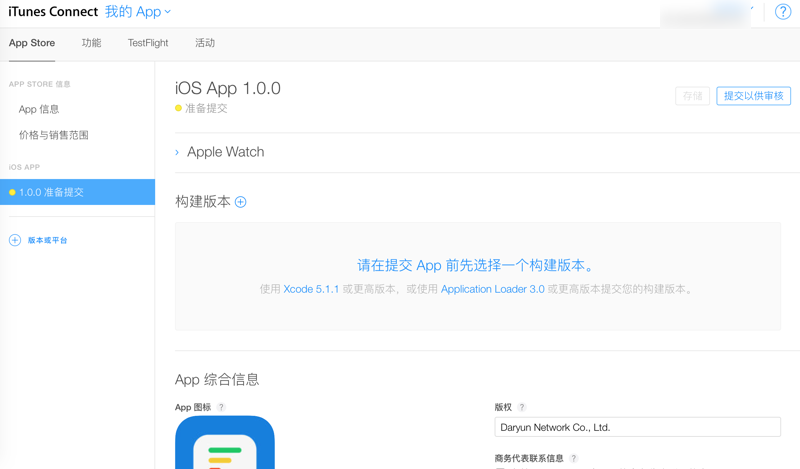Open the help question mark icon

[x=783, y=12]
